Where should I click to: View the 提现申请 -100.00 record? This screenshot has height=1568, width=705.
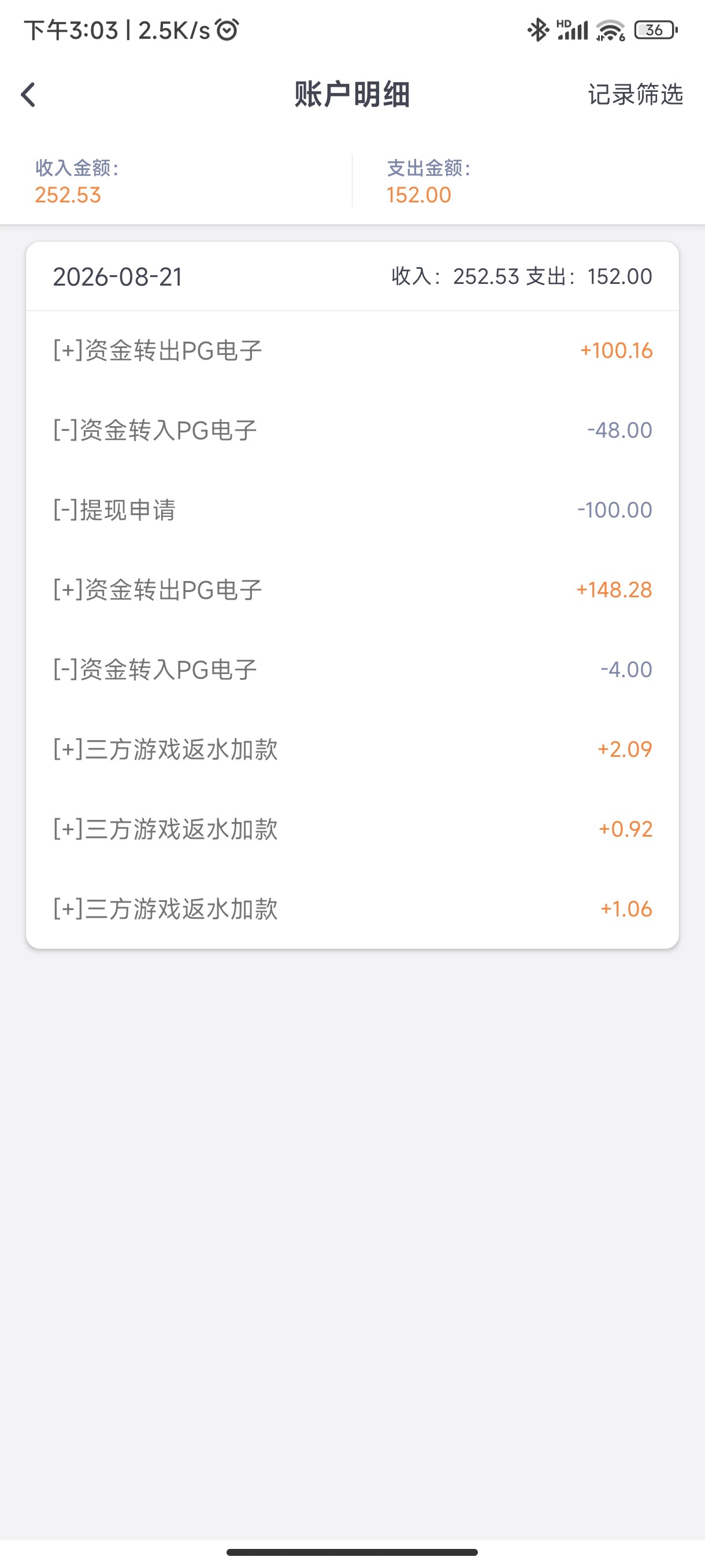pos(352,510)
